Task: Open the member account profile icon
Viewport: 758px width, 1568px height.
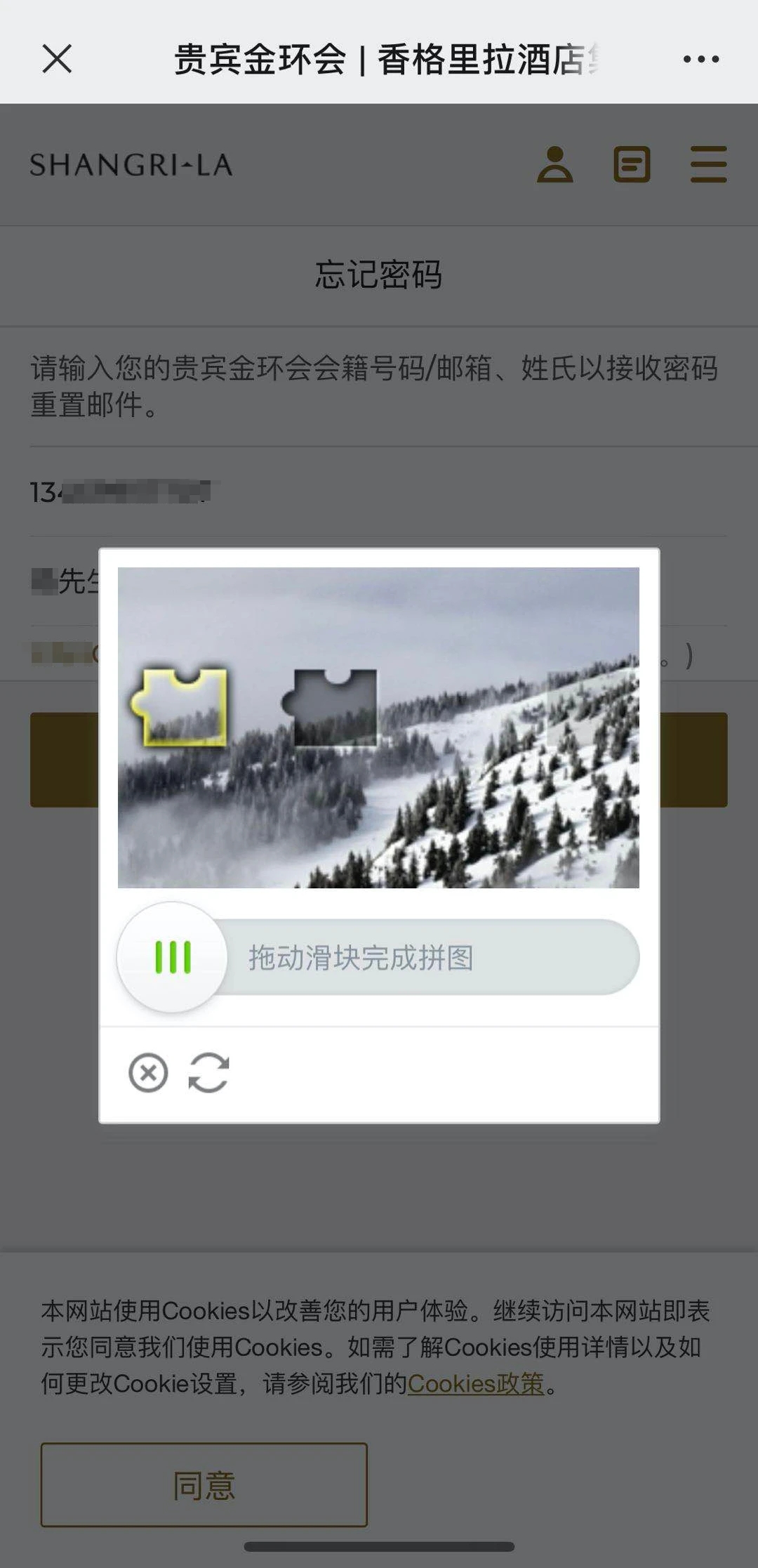Action: coord(554,164)
